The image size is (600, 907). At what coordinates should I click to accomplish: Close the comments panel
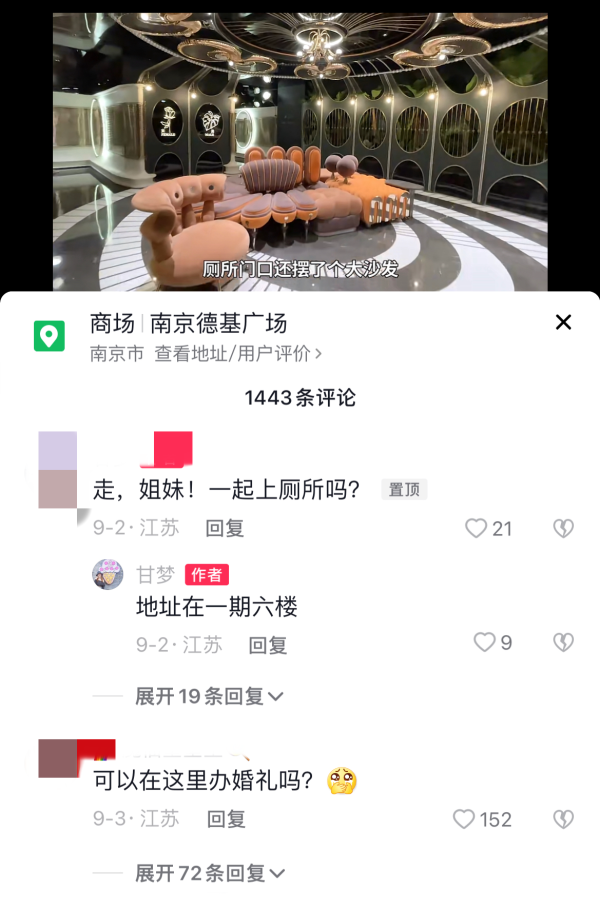[563, 322]
